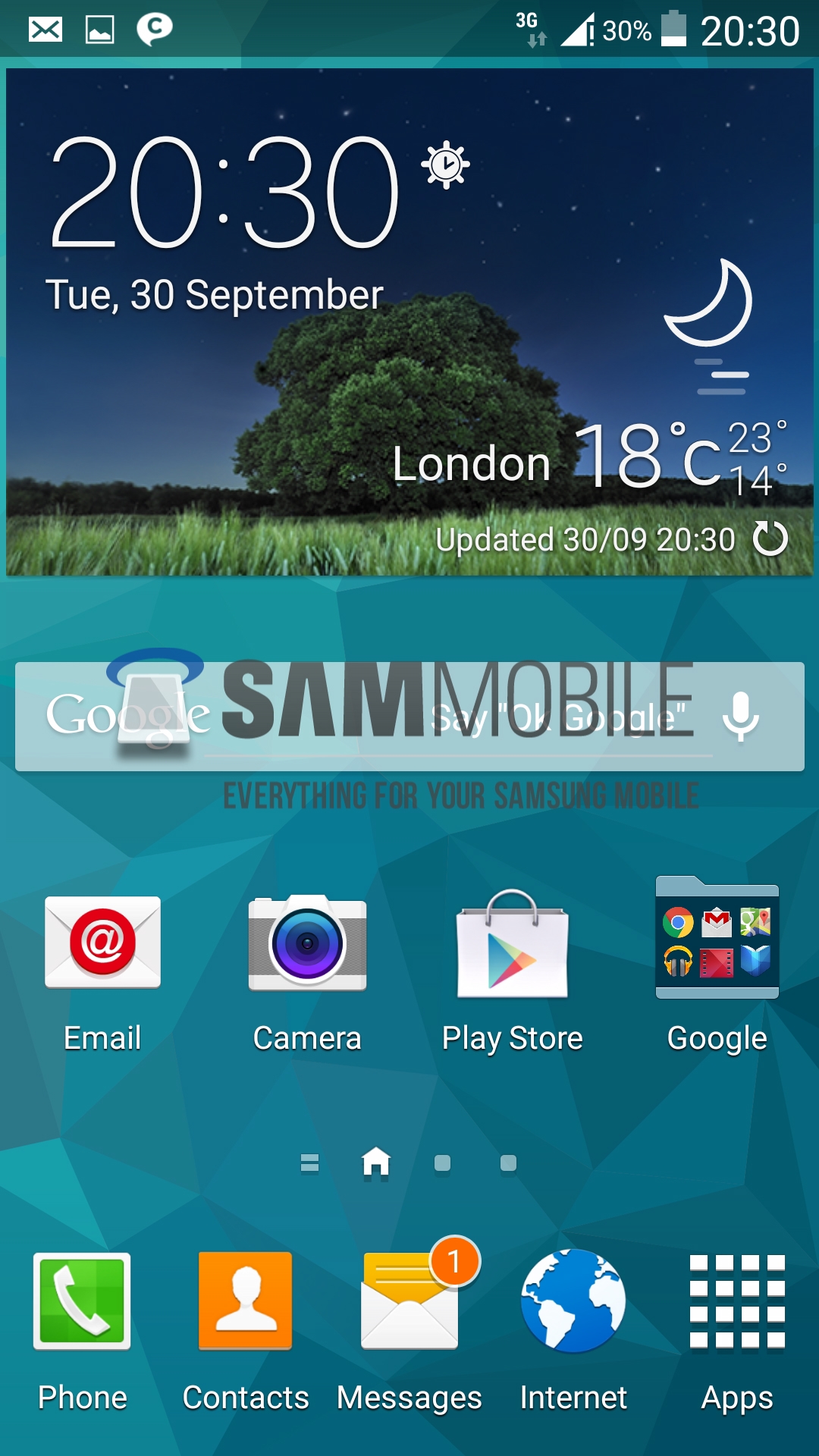Open the alarm icon beside the clock

(446, 165)
